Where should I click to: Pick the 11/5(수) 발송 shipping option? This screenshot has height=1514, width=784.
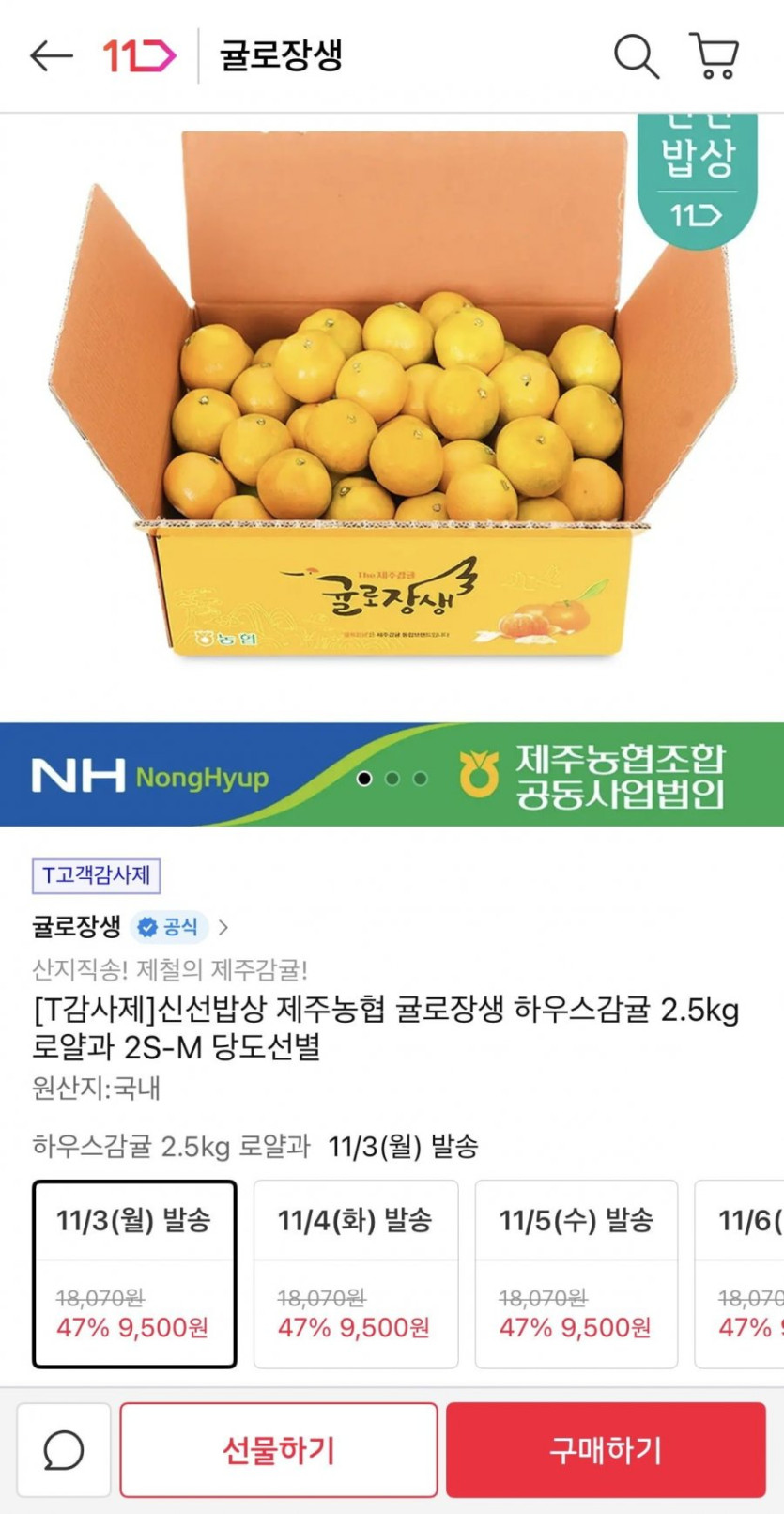576,1274
